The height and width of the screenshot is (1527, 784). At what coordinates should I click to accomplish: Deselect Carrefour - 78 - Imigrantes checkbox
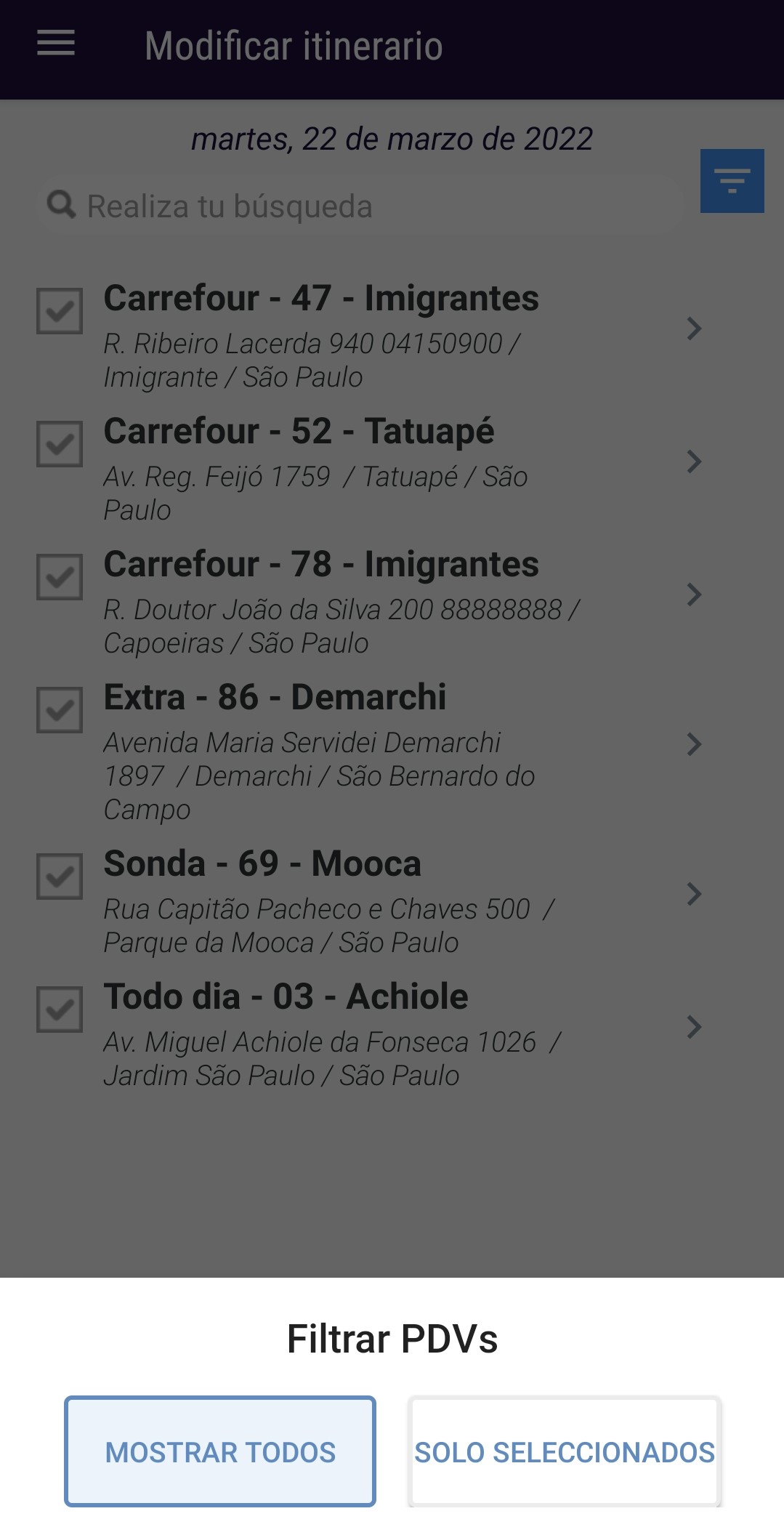click(60, 577)
